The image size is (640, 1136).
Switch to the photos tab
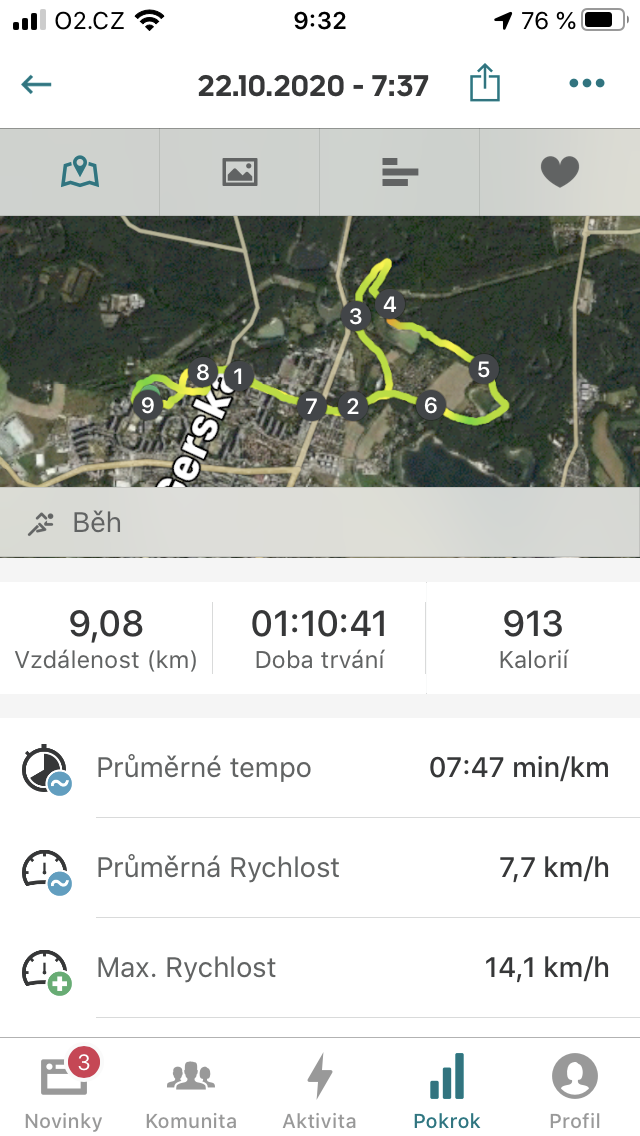pyautogui.click(x=240, y=172)
